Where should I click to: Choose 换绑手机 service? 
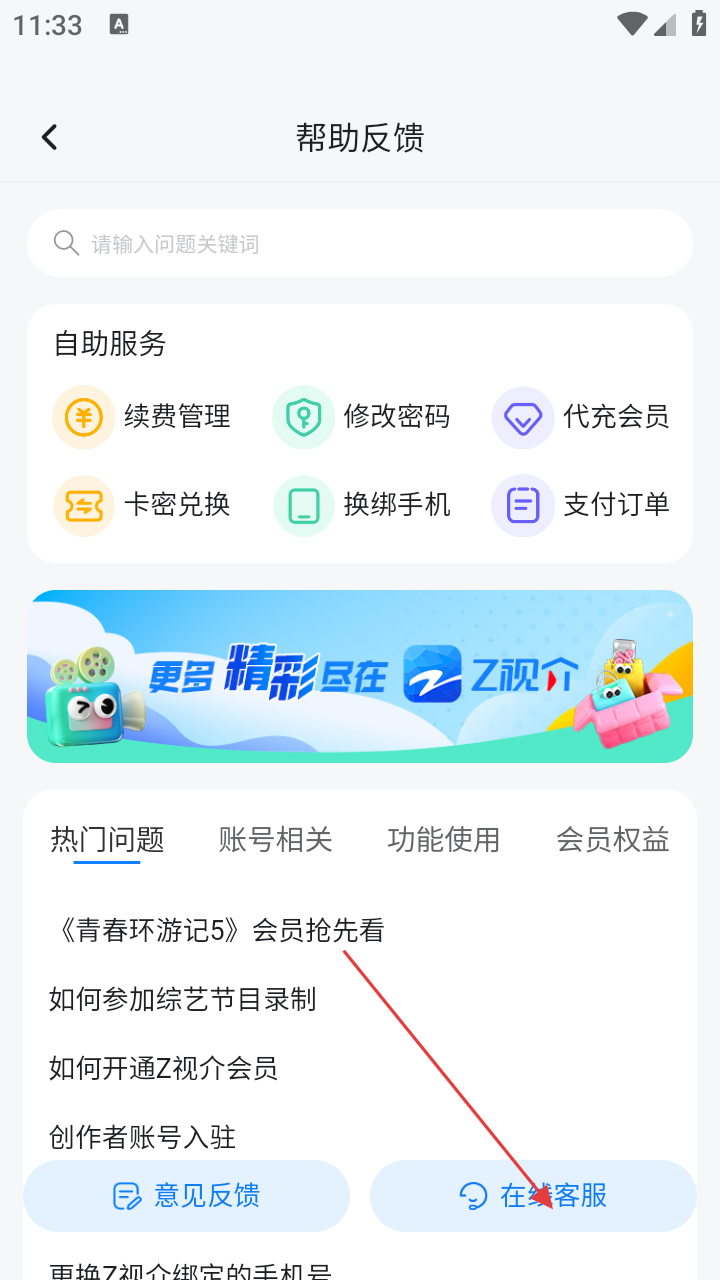361,505
